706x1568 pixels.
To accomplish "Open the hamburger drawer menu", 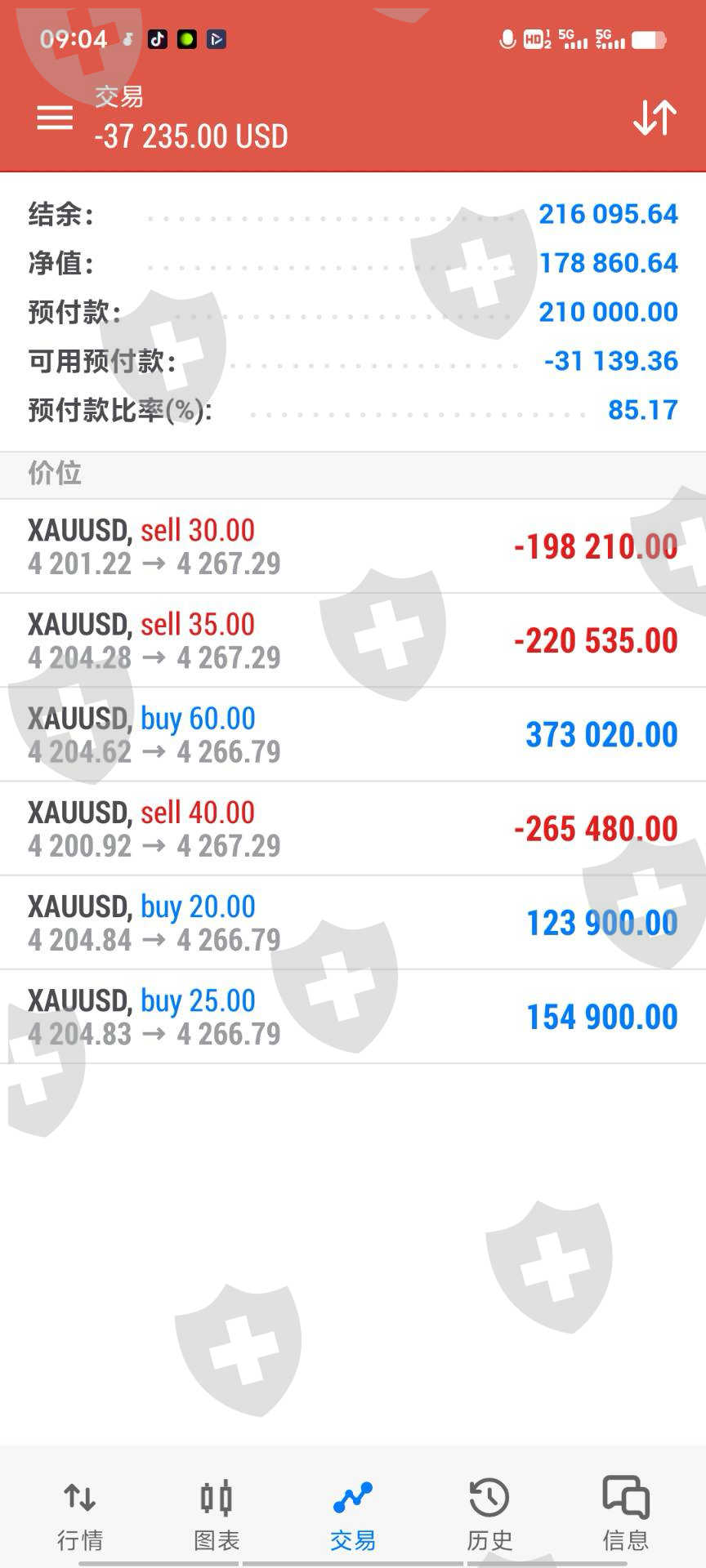I will pyautogui.click(x=55, y=118).
